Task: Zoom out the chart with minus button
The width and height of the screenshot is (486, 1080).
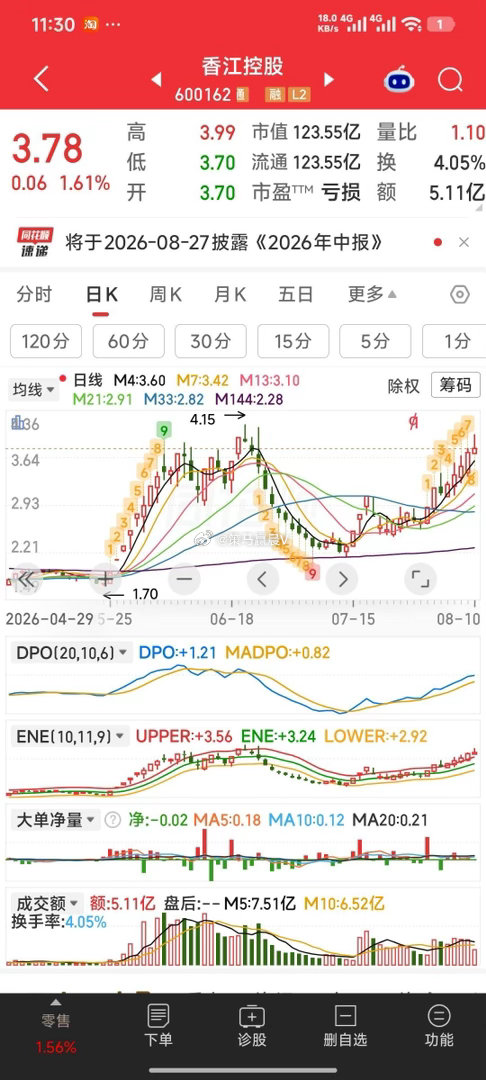Action: (183, 579)
